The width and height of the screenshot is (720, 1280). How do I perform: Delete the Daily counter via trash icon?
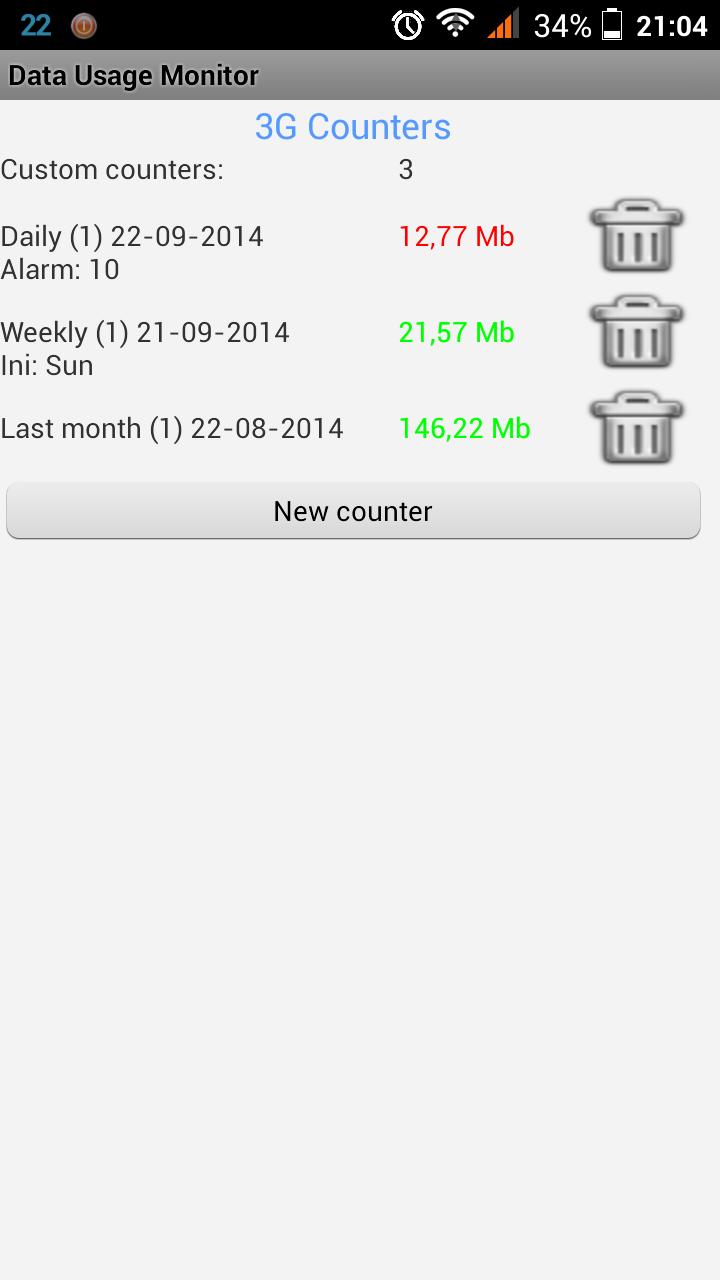637,237
